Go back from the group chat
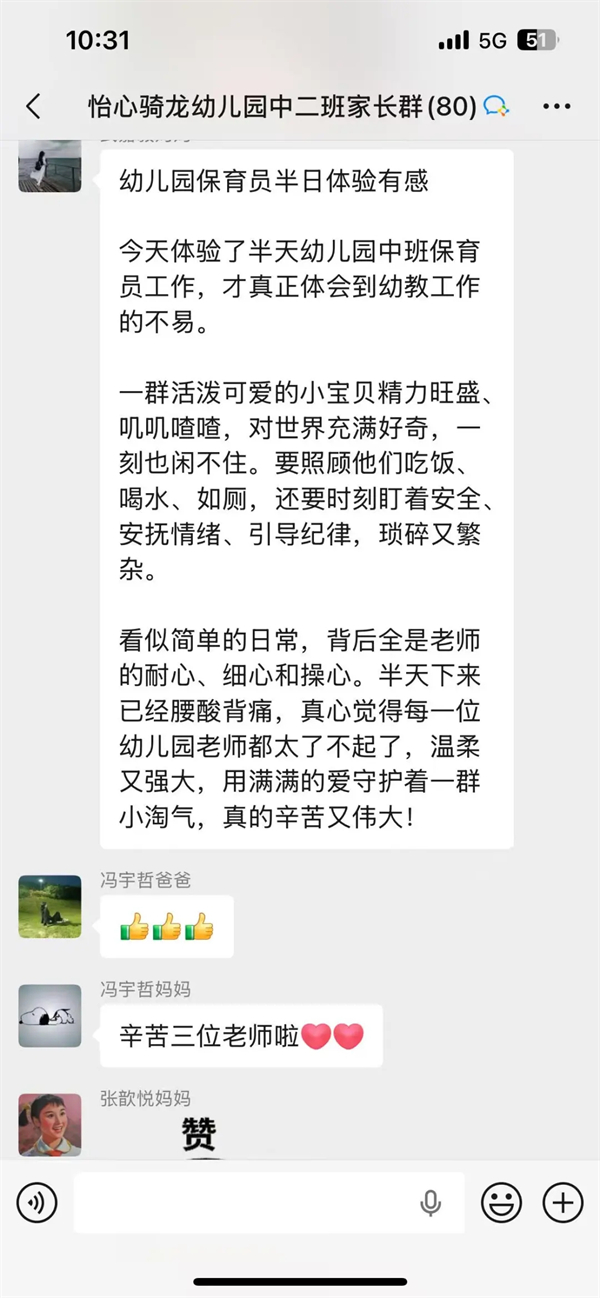600x1298 pixels. (34, 107)
